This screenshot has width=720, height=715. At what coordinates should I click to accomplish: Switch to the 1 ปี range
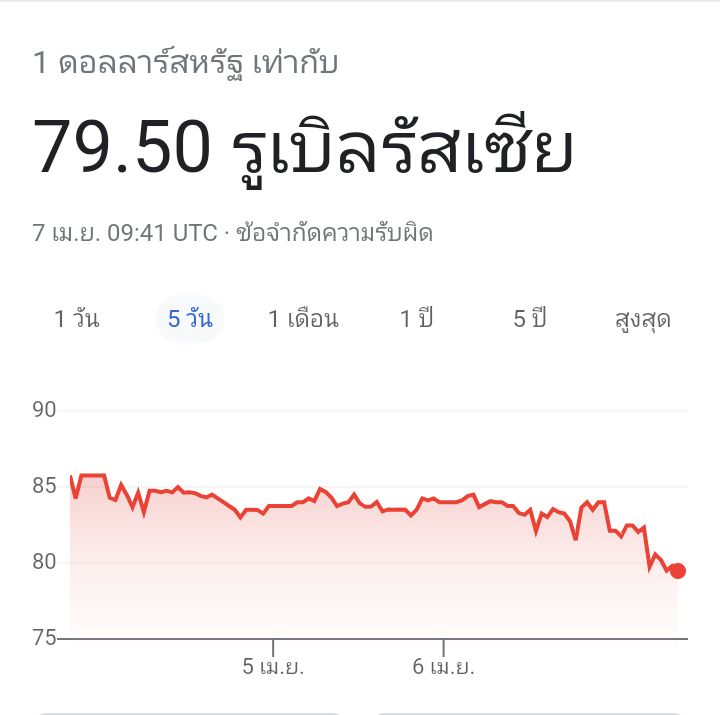(x=417, y=320)
